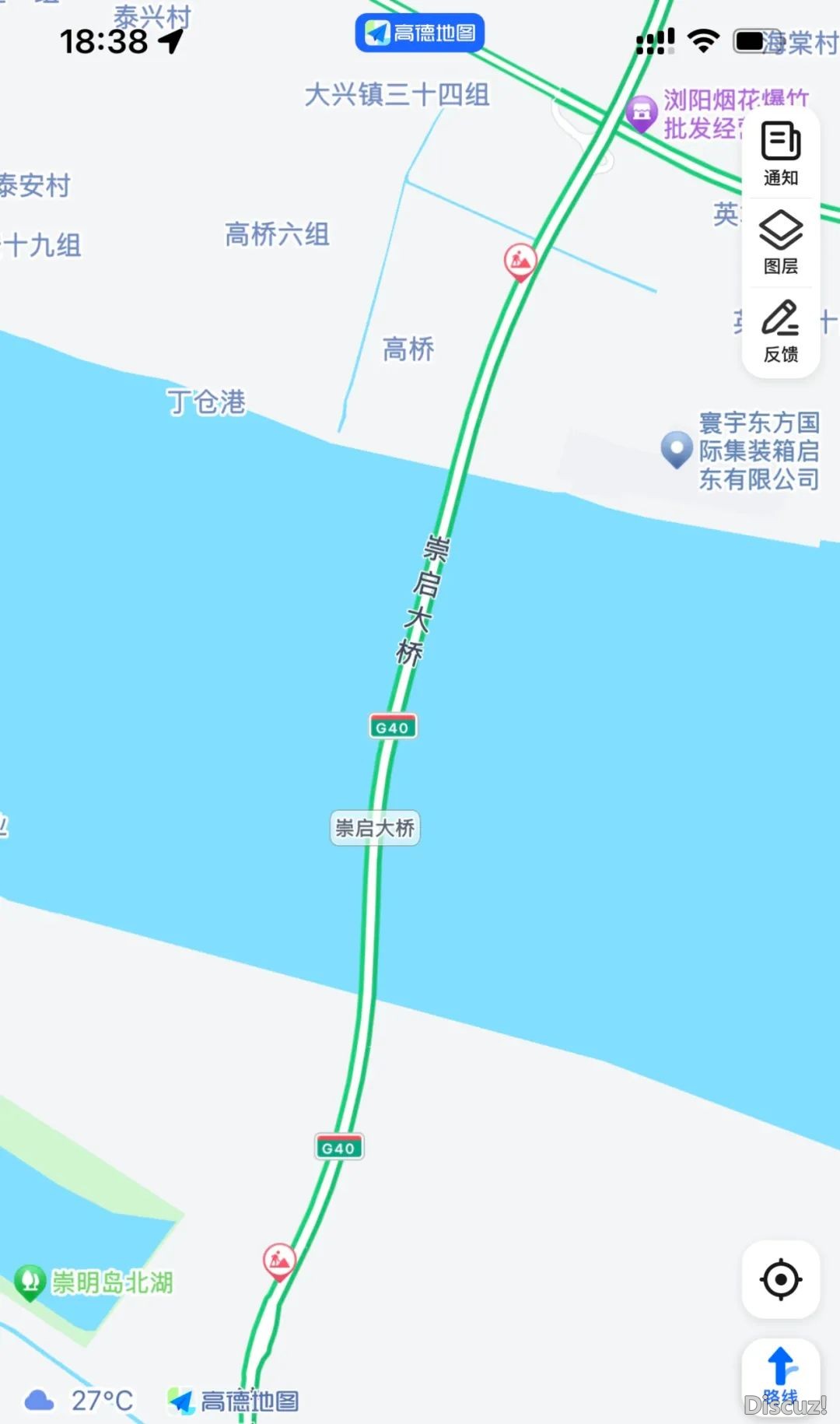Open the 27°C weather indicator
Viewport: 840px width, 1424px height.
coord(79,1401)
